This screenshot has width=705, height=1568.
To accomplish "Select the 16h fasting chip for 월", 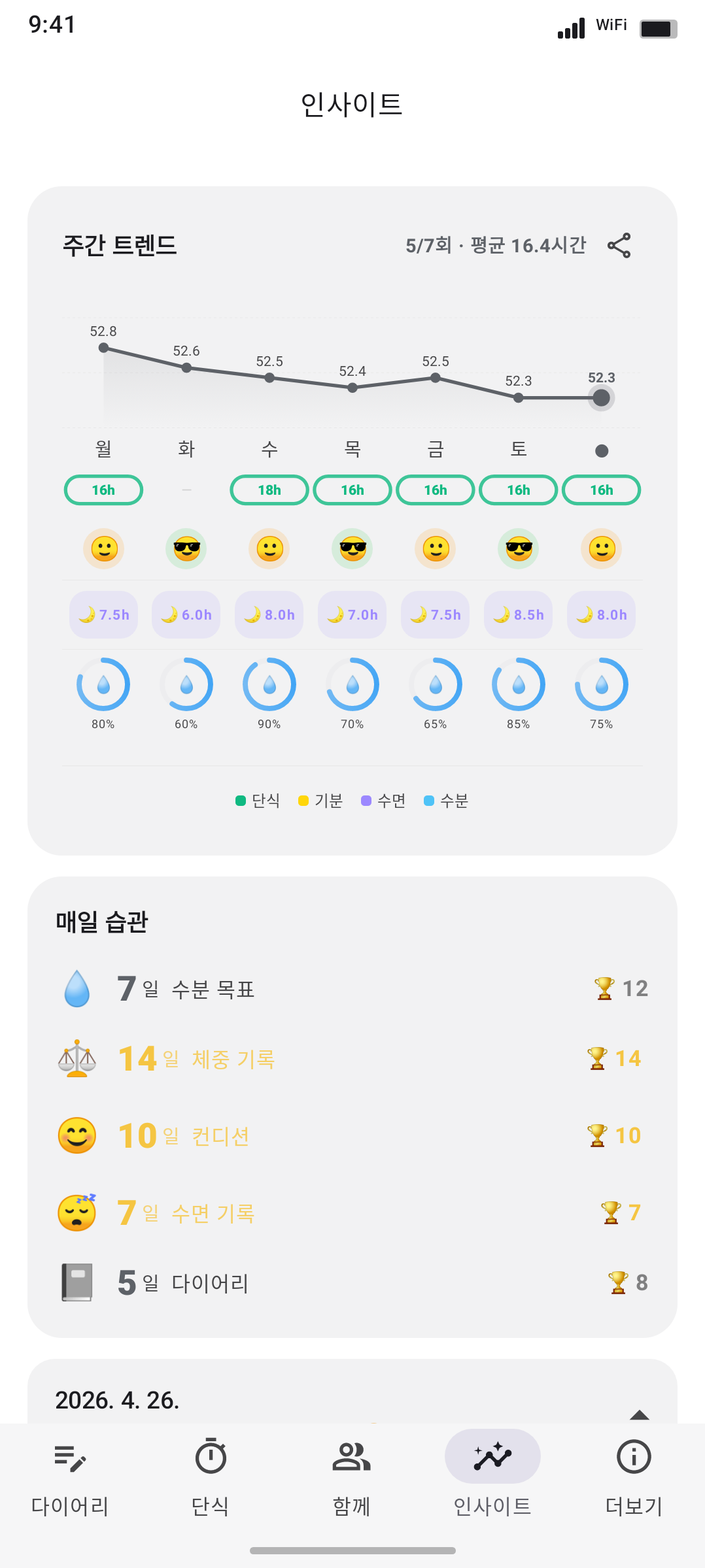I will (x=103, y=490).
